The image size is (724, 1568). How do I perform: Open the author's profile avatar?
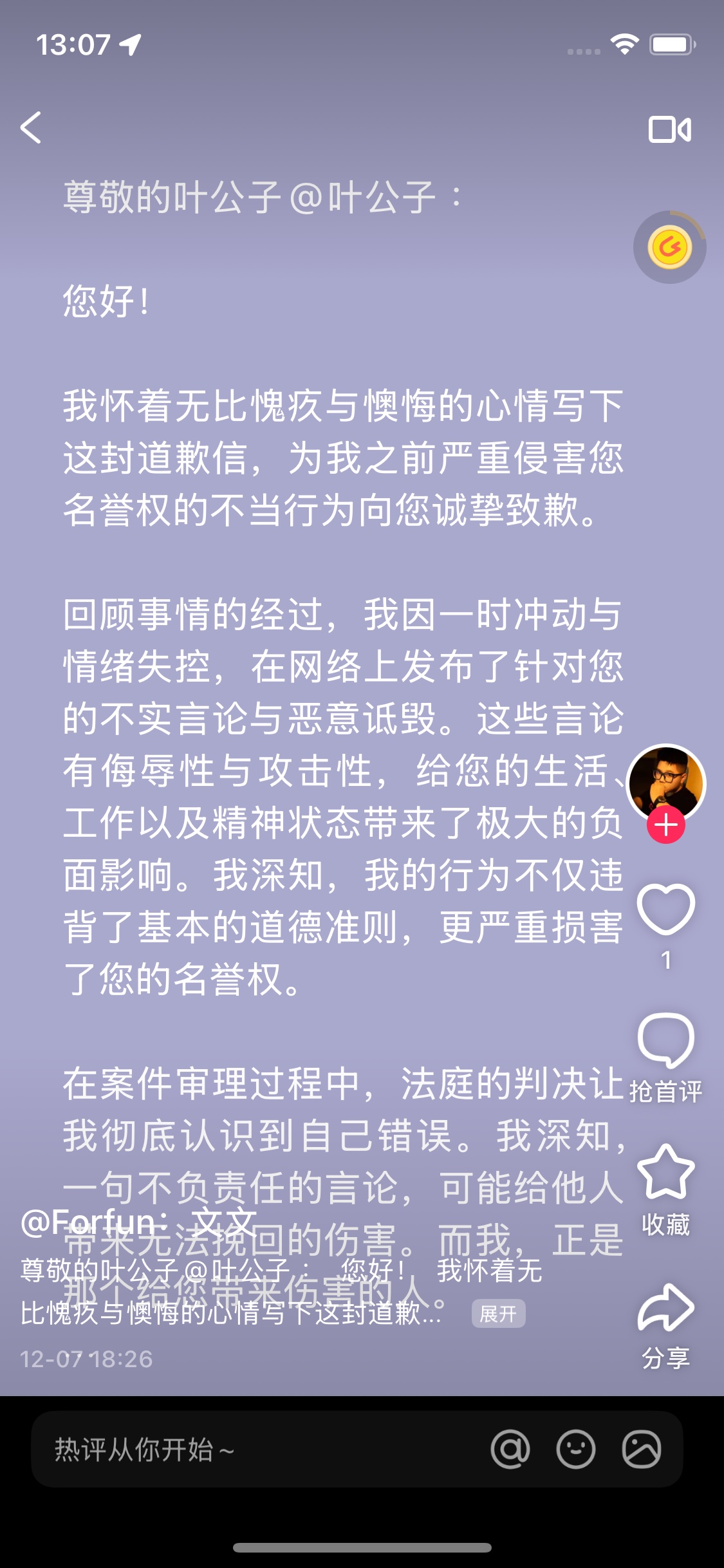pyautogui.click(x=666, y=783)
